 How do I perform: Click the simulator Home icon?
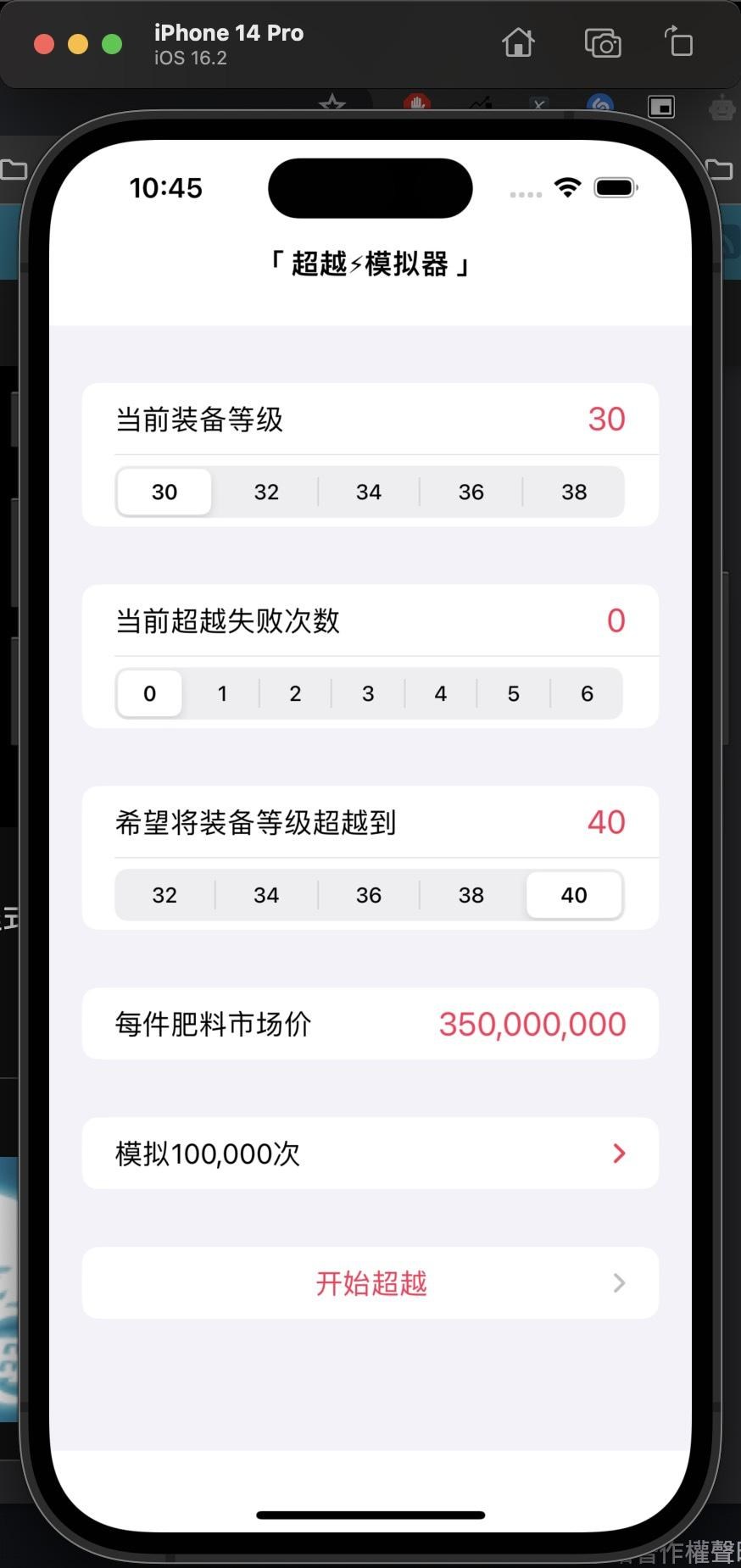tap(518, 42)
